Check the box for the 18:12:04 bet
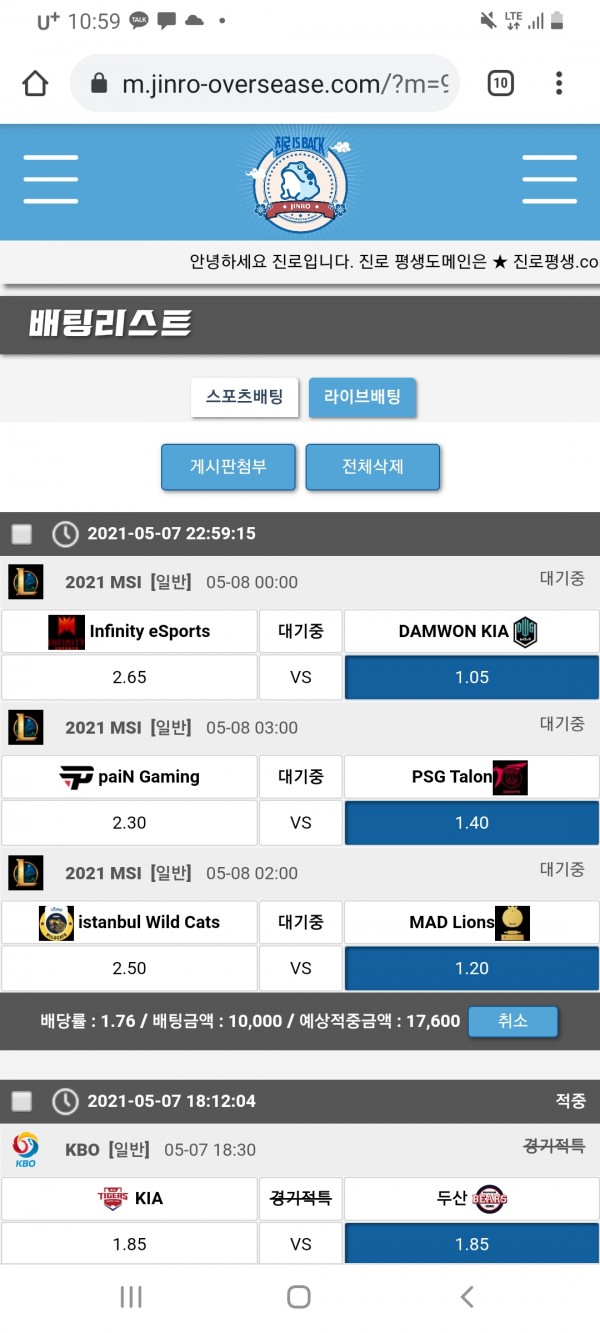Image resolution: width=600 pixels, height=1333 pixels. pos(22,1102)
